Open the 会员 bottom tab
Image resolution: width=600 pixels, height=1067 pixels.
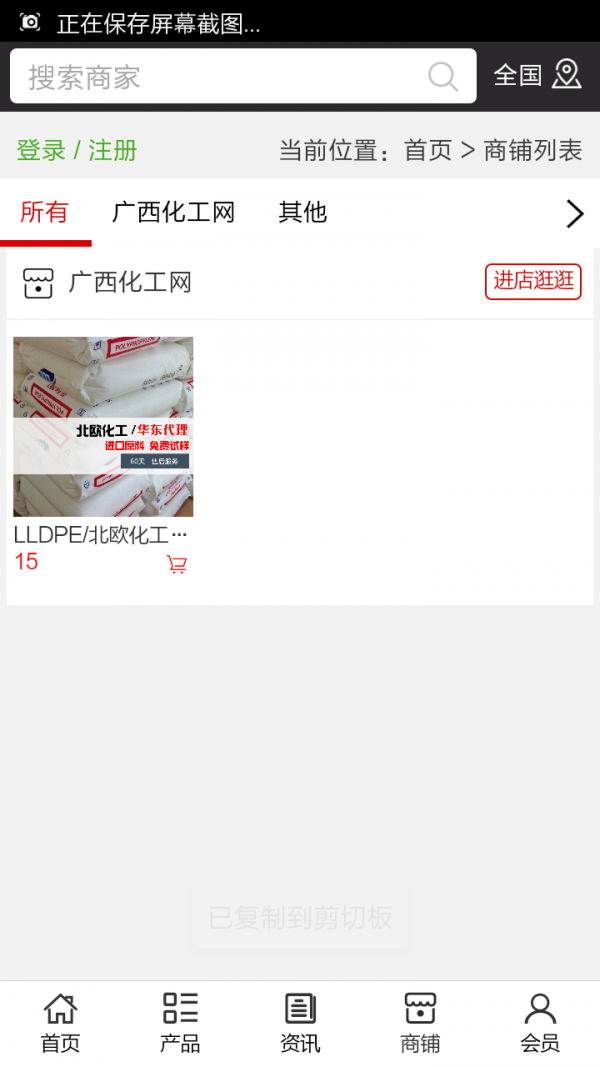tap(540, 1022)
